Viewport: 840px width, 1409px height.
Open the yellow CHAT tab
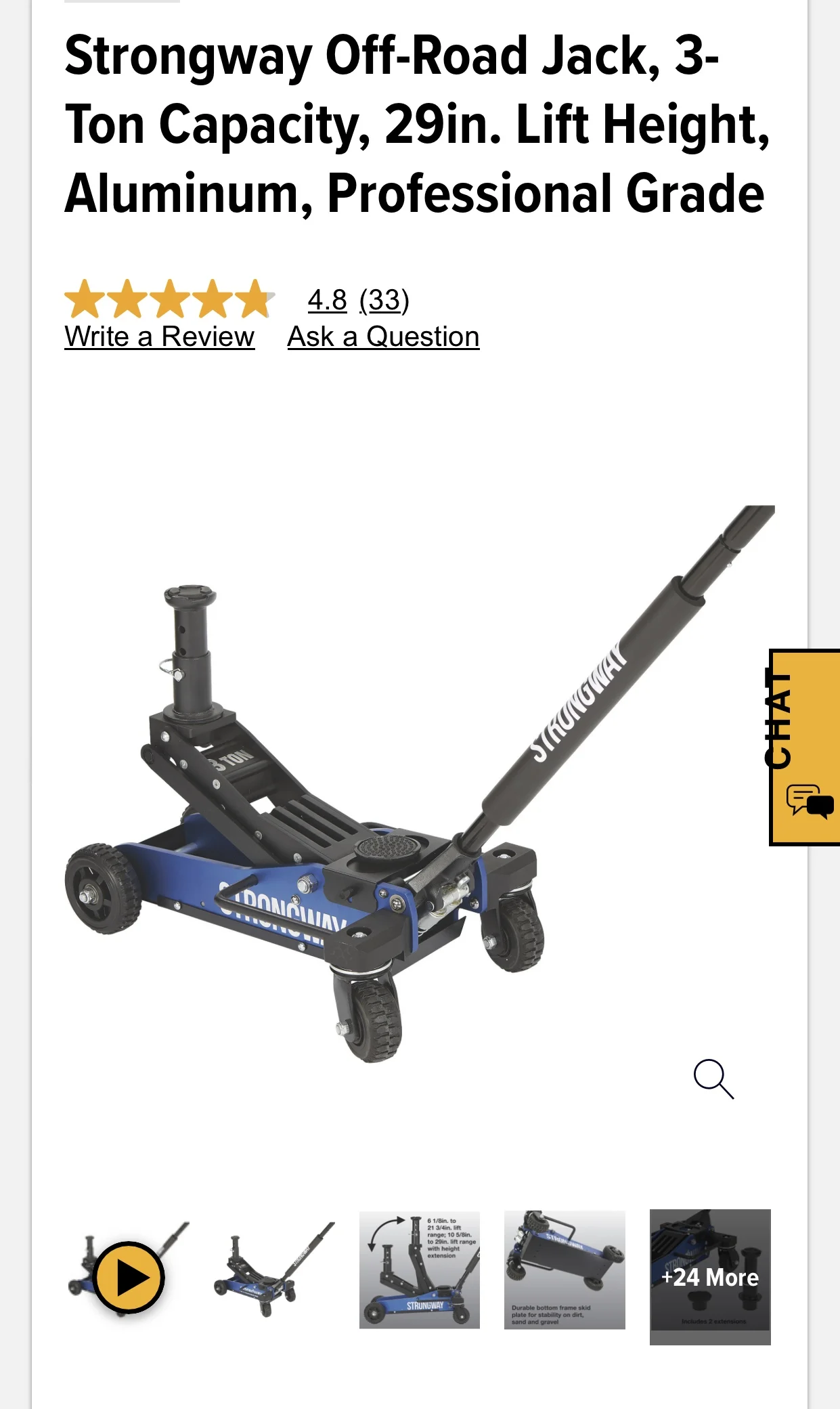pos(805,747)
